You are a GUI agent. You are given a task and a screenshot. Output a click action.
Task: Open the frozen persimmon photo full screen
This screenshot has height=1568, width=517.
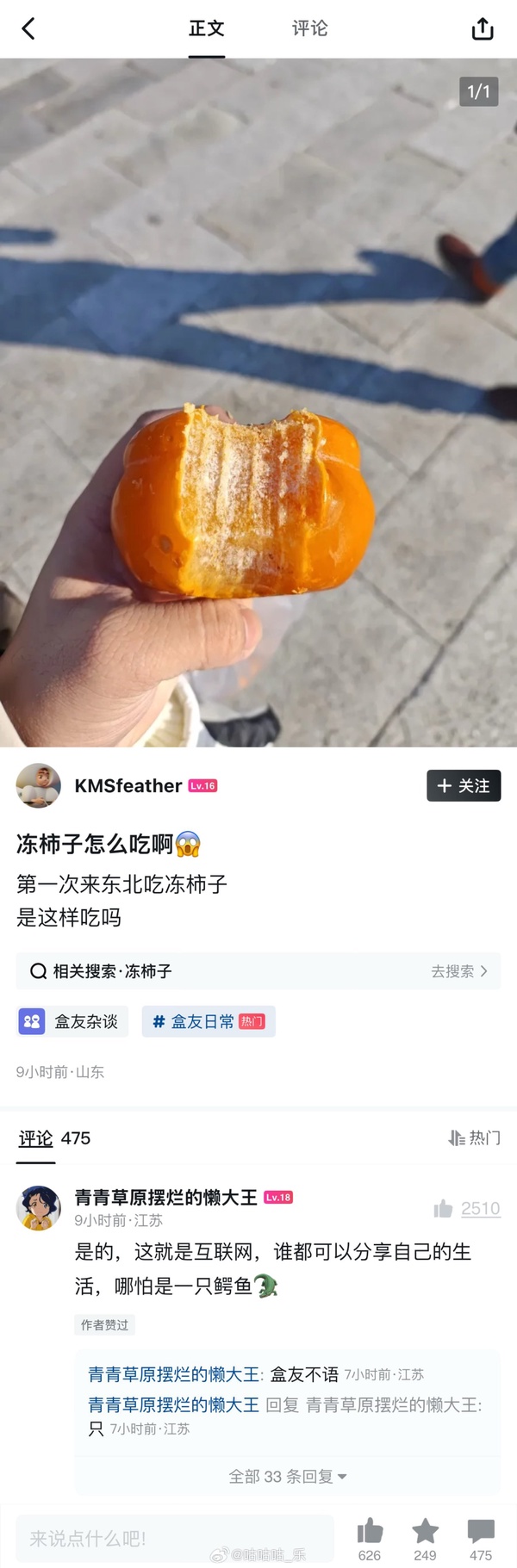point(258,402)
